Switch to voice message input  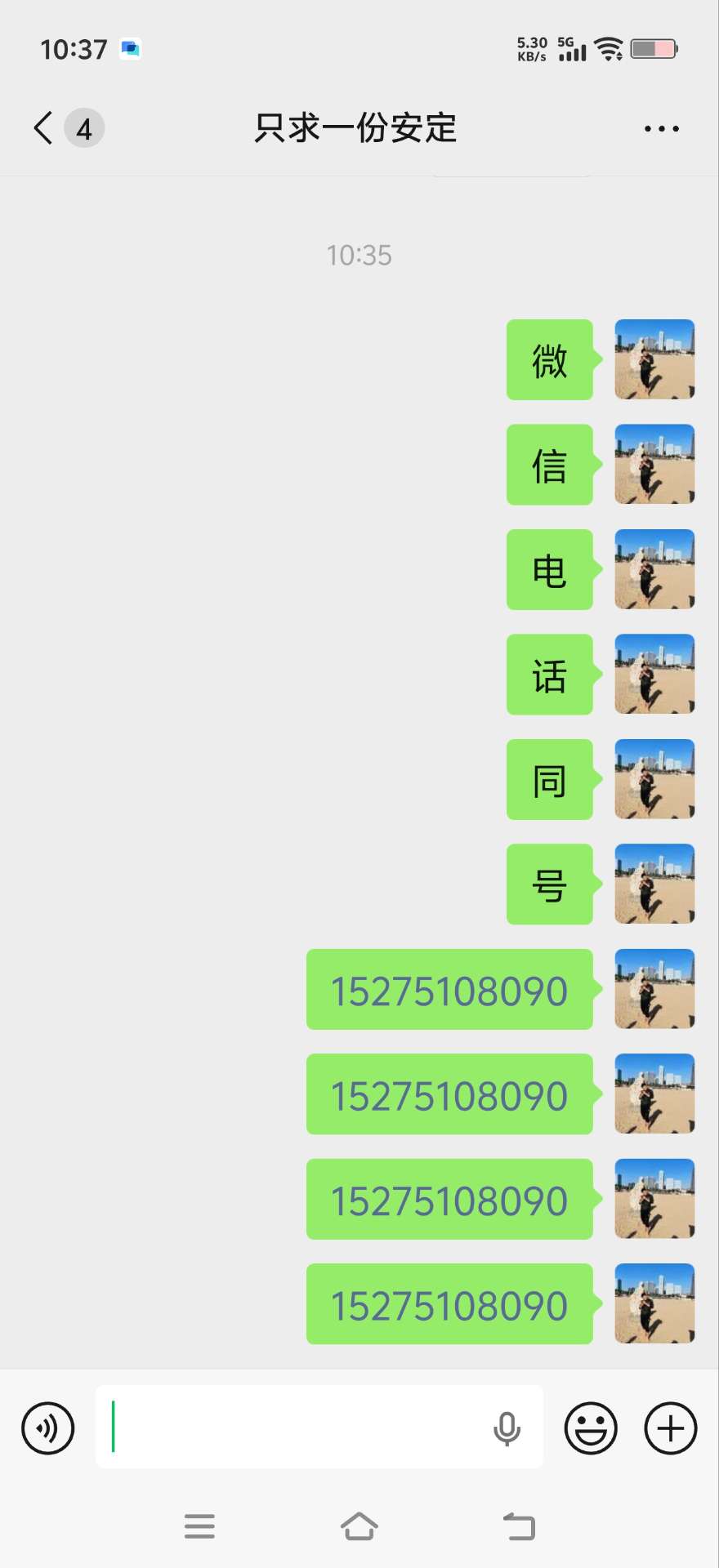(x=48, y=1428)
